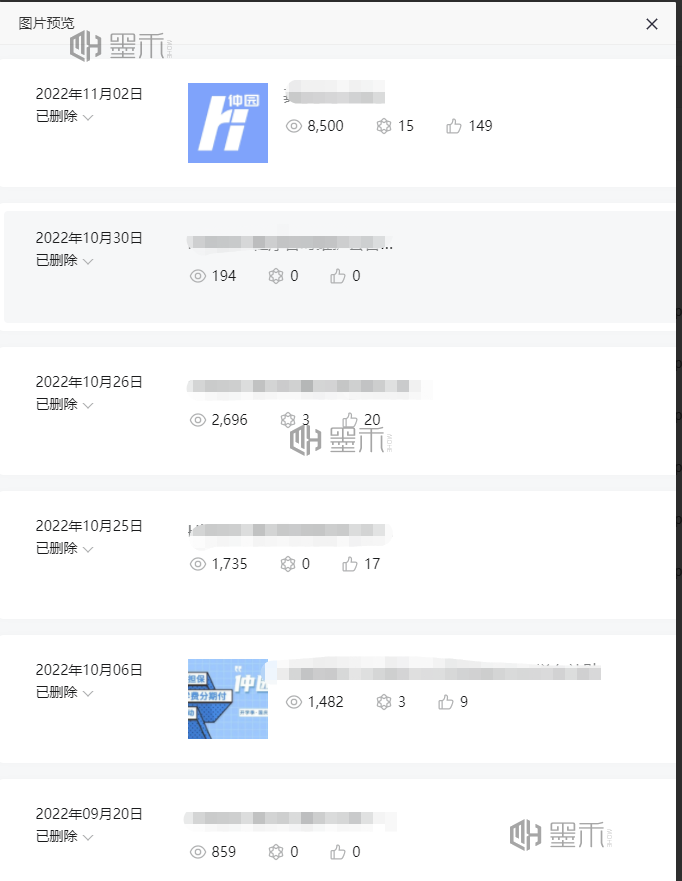Image resolution: width=682 pixels, height=881 pixels.
Task: Expand 已删除 dropdown under 2022年10月26日
Action: pos(66,405)
